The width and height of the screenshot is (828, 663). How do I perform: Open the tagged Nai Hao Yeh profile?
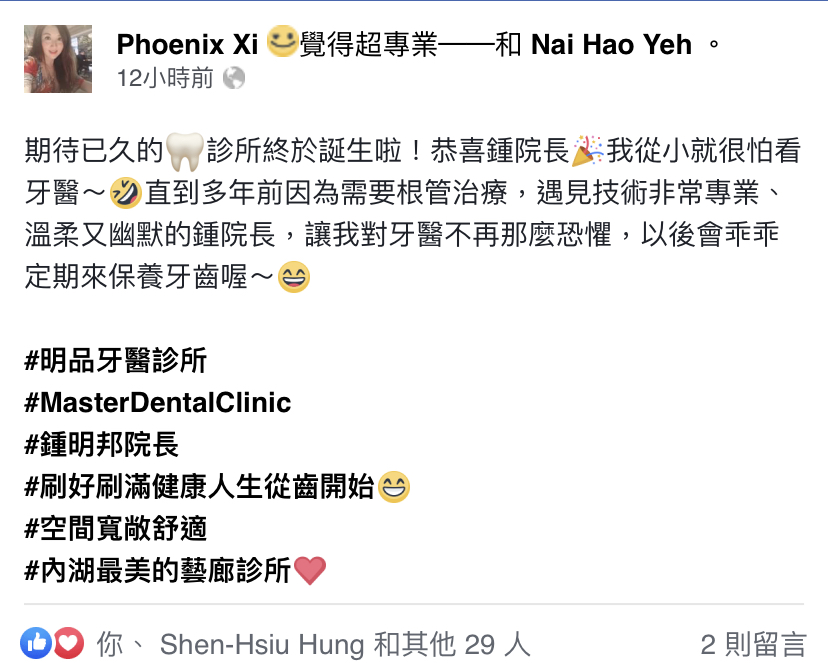point(612,45)
